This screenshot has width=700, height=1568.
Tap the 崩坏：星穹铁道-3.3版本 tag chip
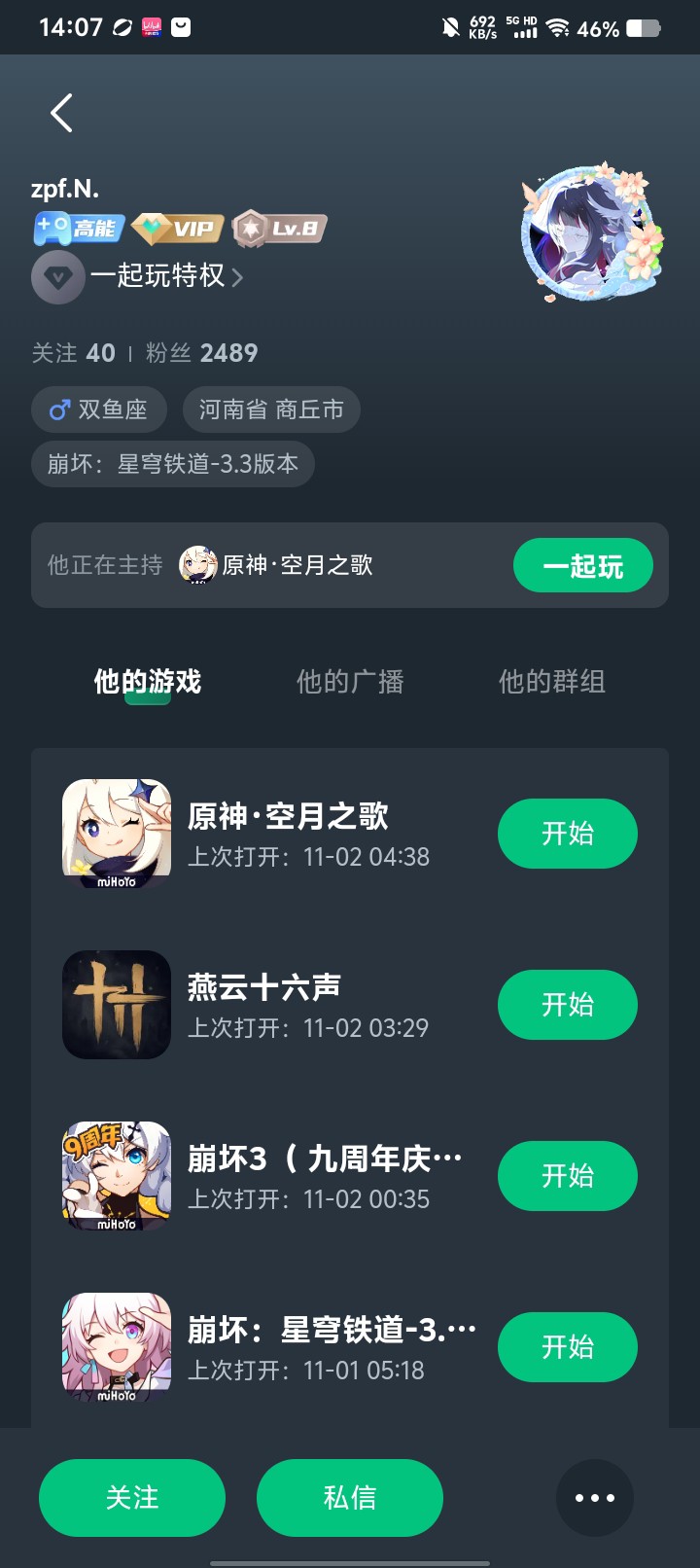[173, 464]
